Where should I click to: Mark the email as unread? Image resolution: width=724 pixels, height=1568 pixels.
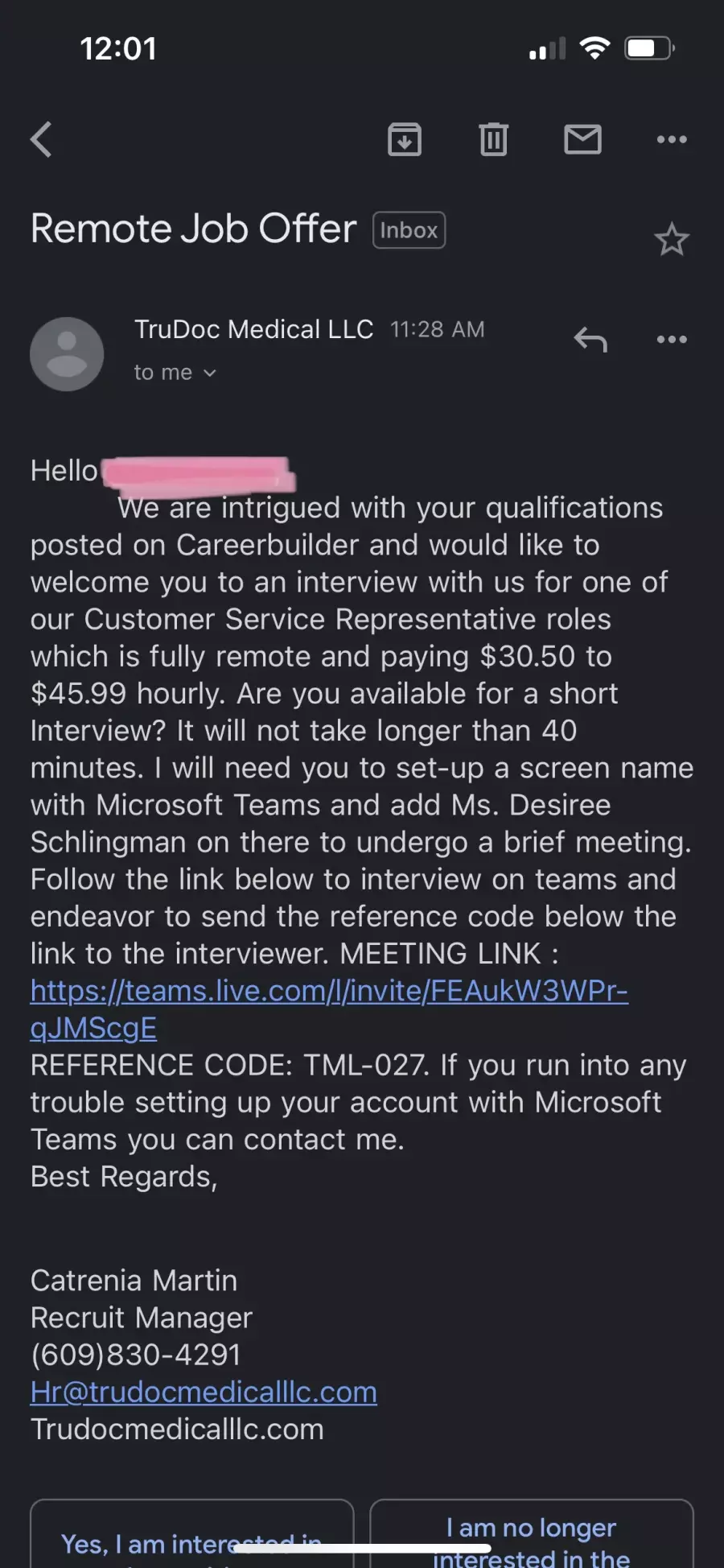click(582, 139)
